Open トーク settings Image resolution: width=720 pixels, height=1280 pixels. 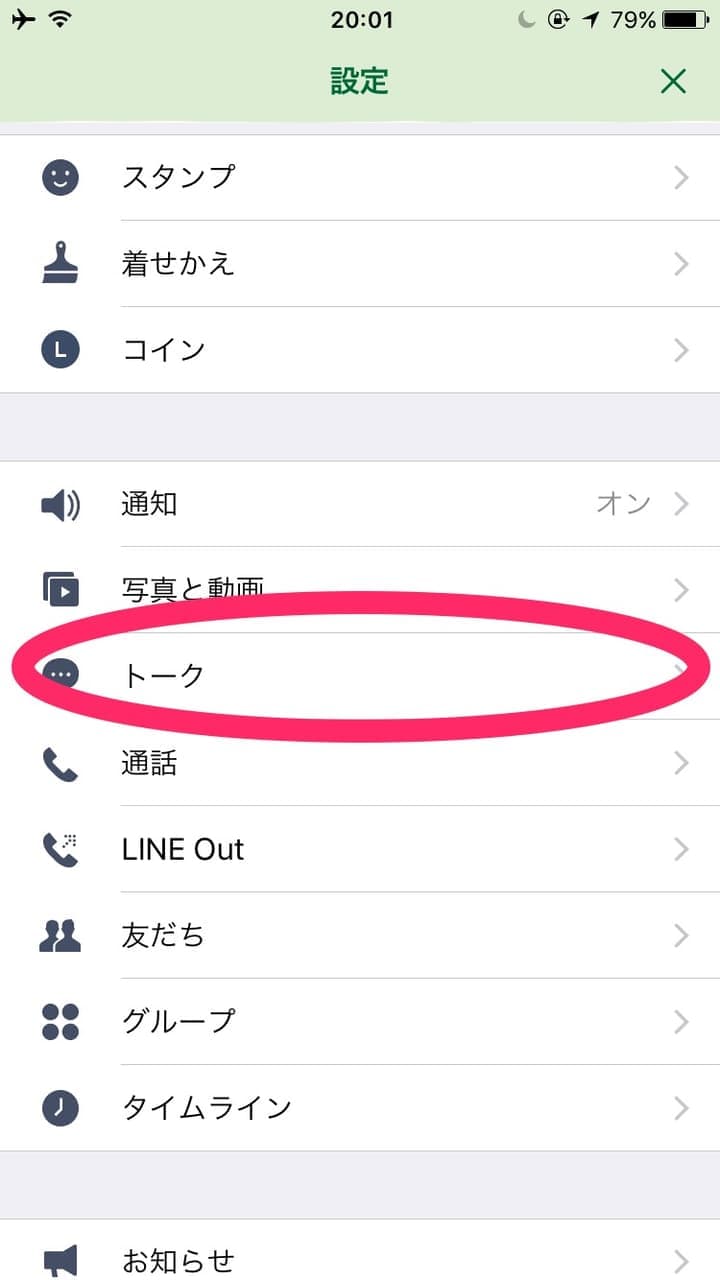point(360,676)
